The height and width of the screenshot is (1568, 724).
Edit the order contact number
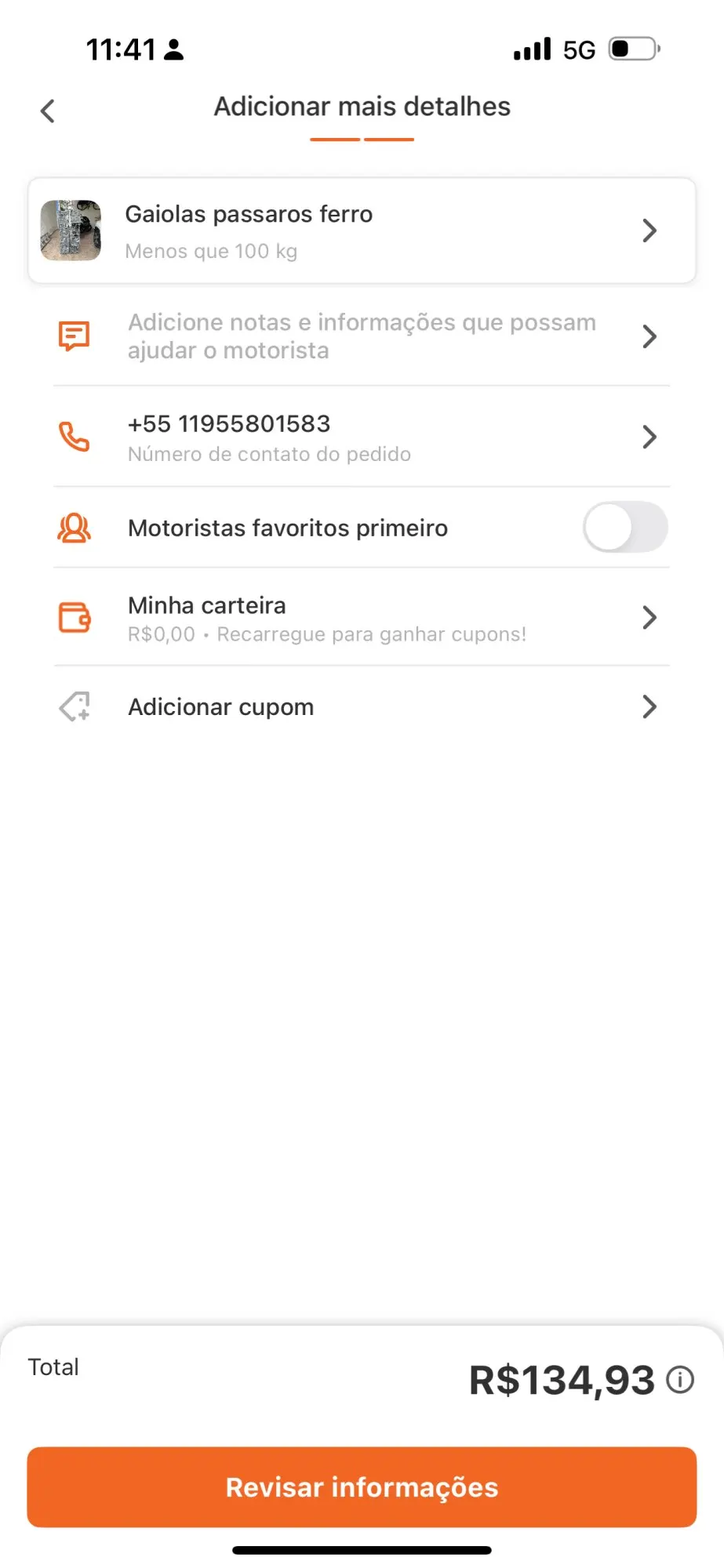point(362,437)
